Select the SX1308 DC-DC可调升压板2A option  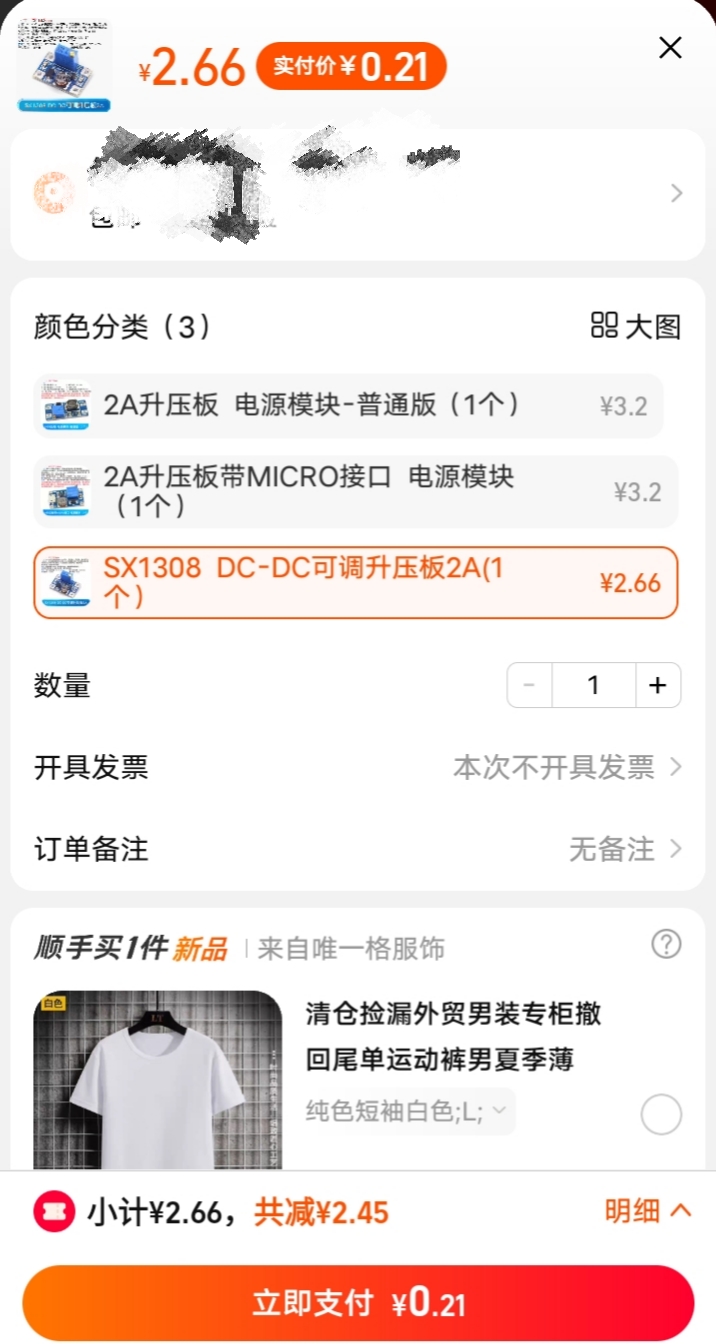[356, 583]
